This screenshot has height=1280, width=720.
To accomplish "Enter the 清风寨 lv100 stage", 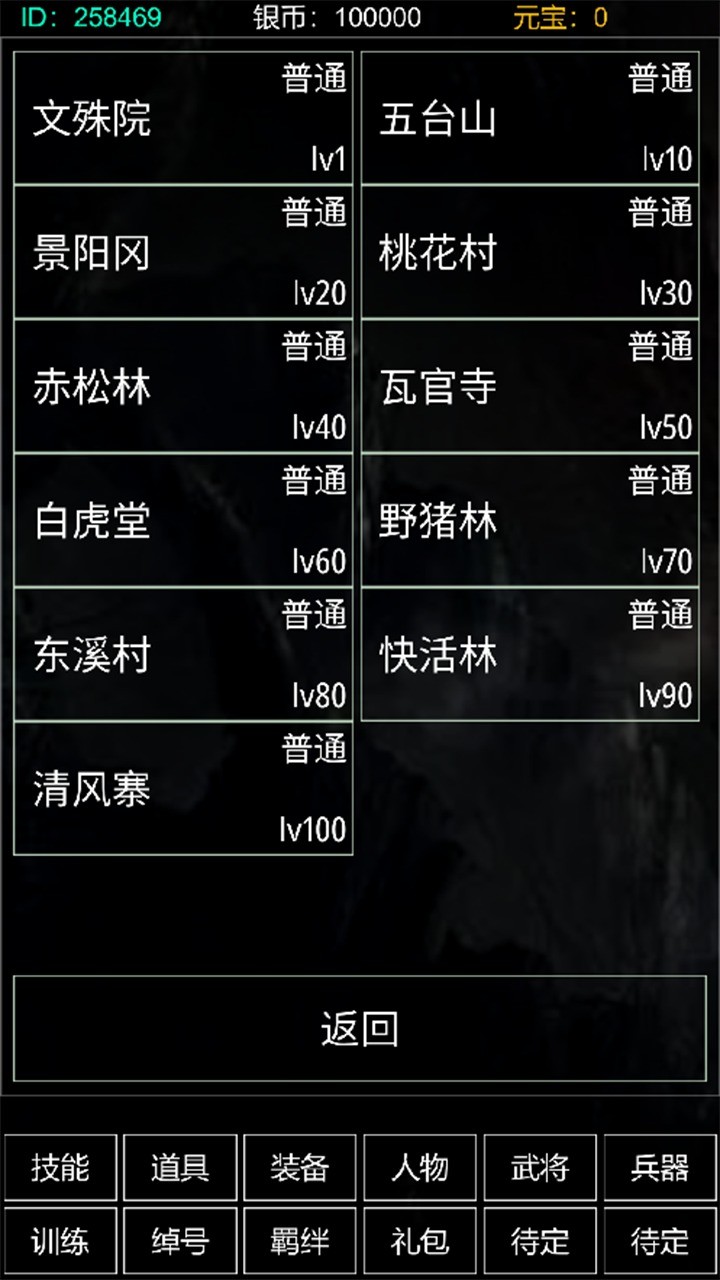I will [182, 789].
